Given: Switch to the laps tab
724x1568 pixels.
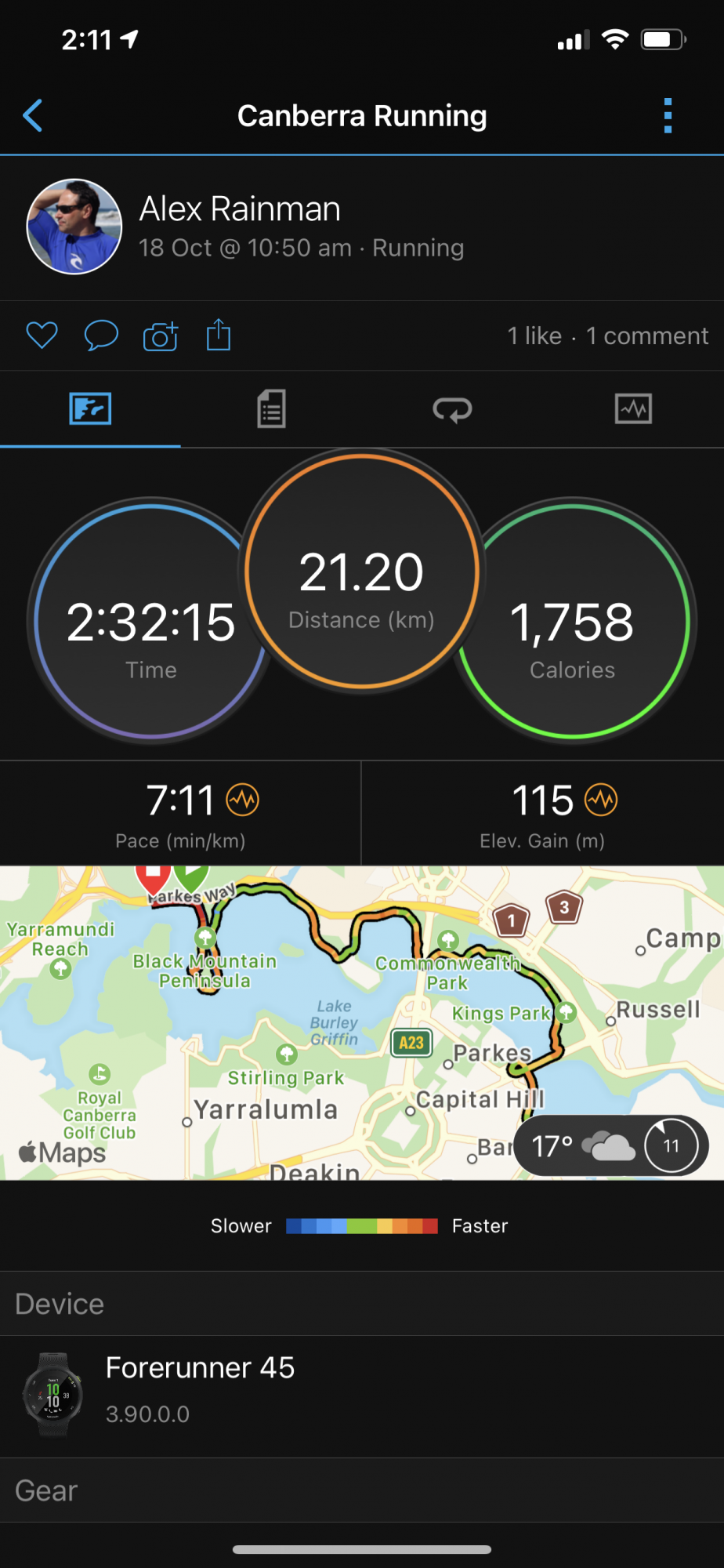Looking at the screenshot, I should [452, 409].
